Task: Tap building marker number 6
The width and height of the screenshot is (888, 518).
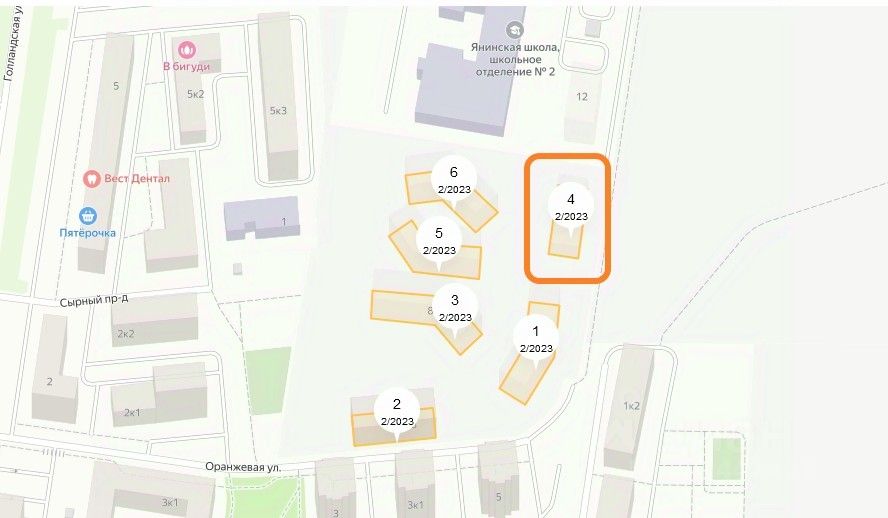Action: pyautogui.click(x=453, y=179)
